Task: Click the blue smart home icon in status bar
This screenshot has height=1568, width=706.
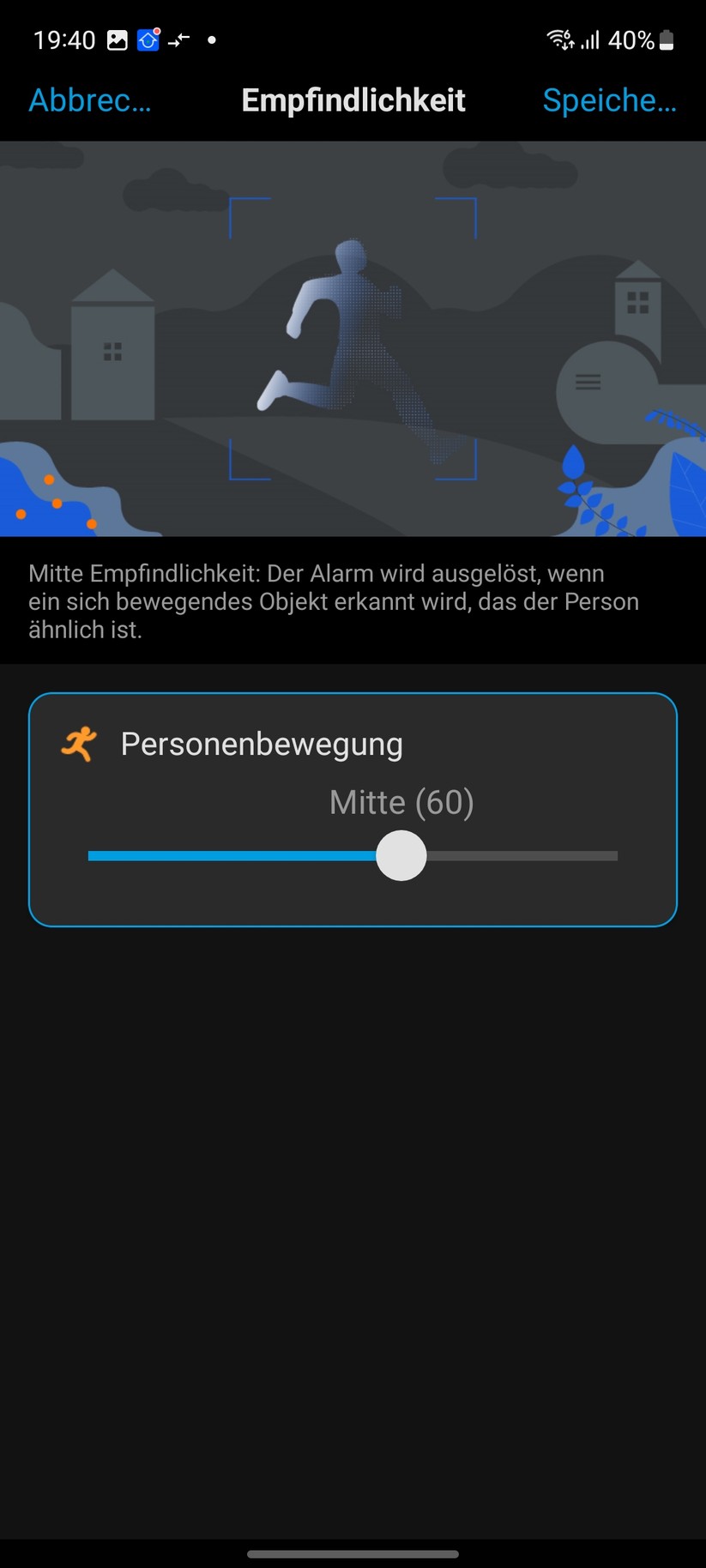Action: (148, 39)
